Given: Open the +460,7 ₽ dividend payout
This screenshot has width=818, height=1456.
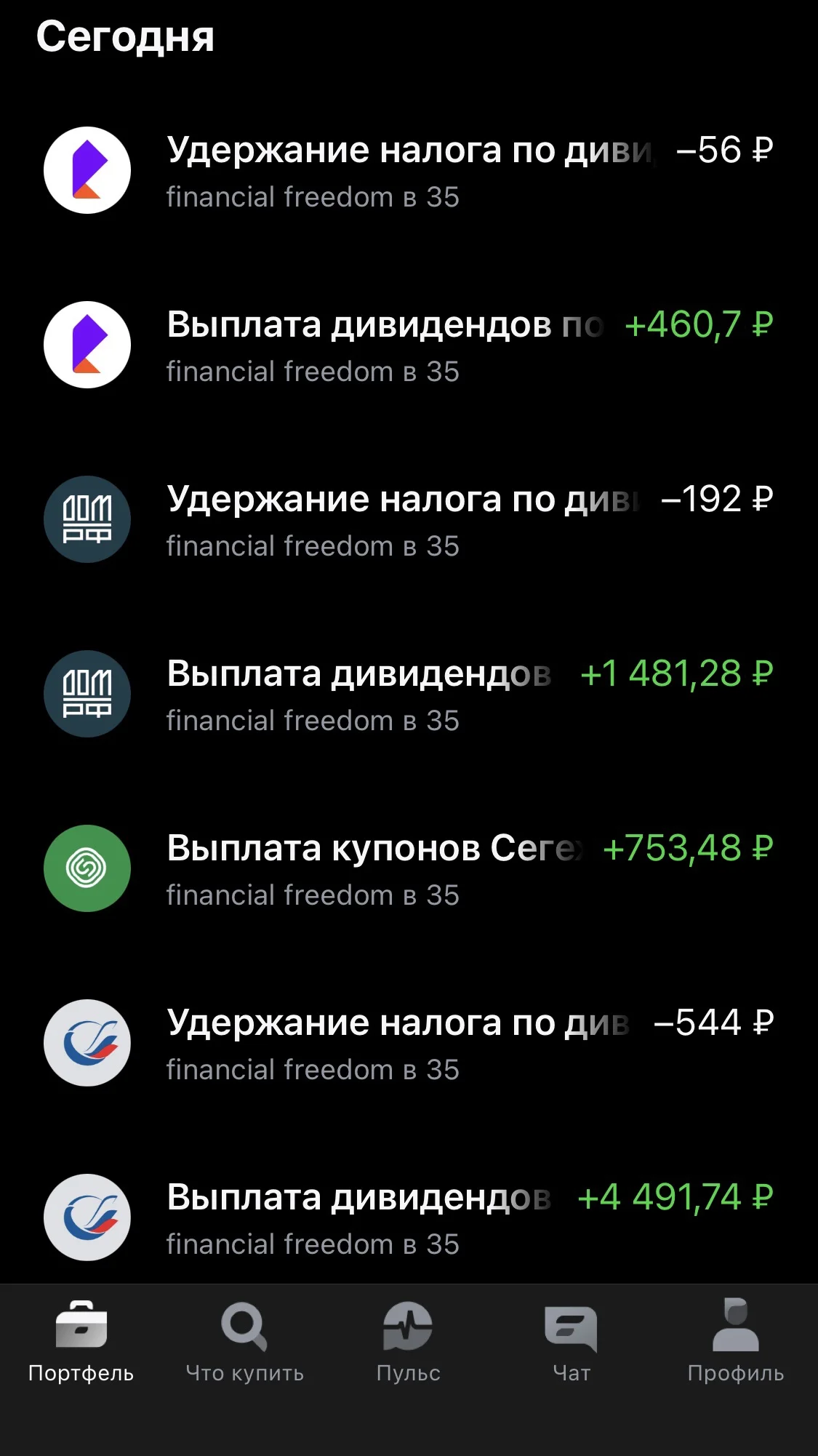Looking at the screenshot, I should point(409,345).
